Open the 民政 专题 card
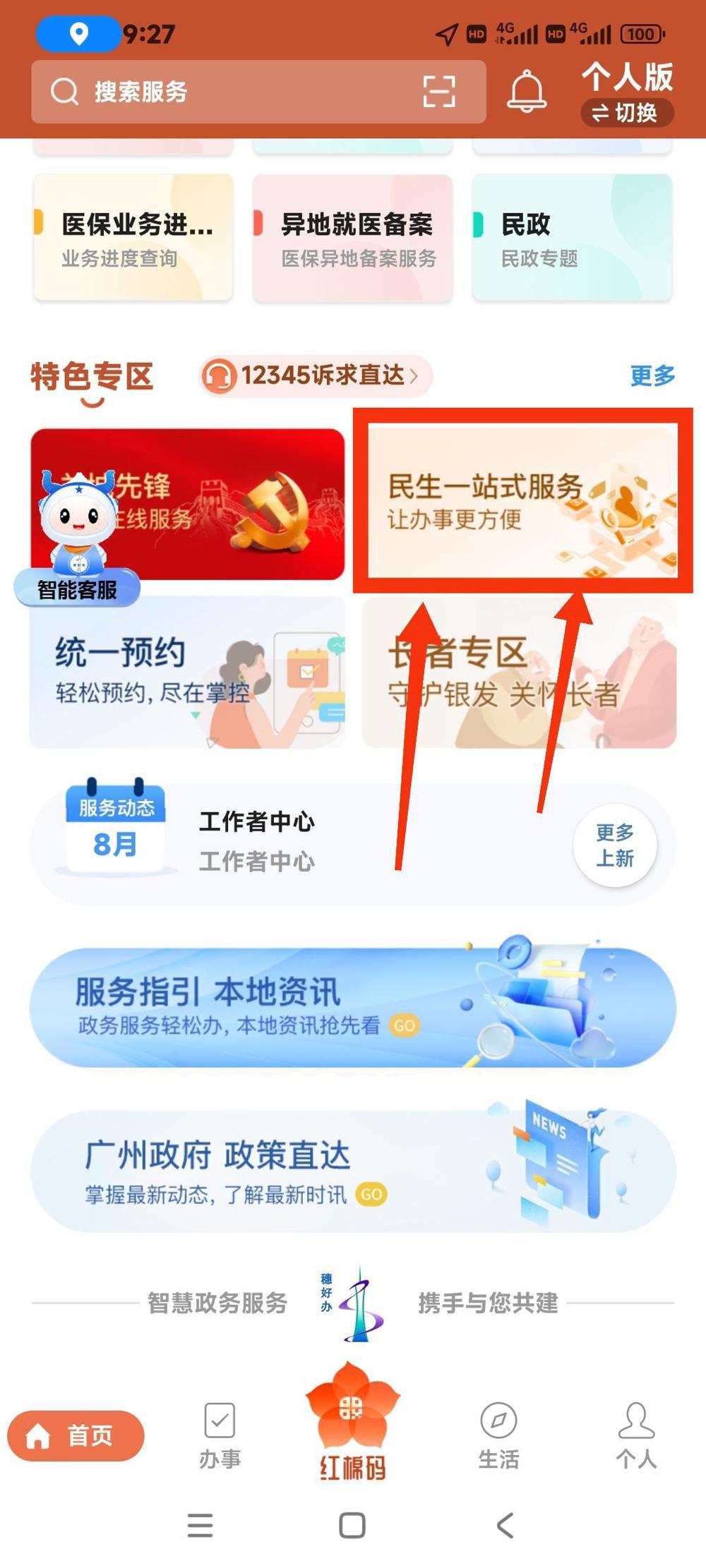This screenshot has width=706, height=1568. (572, 239)
